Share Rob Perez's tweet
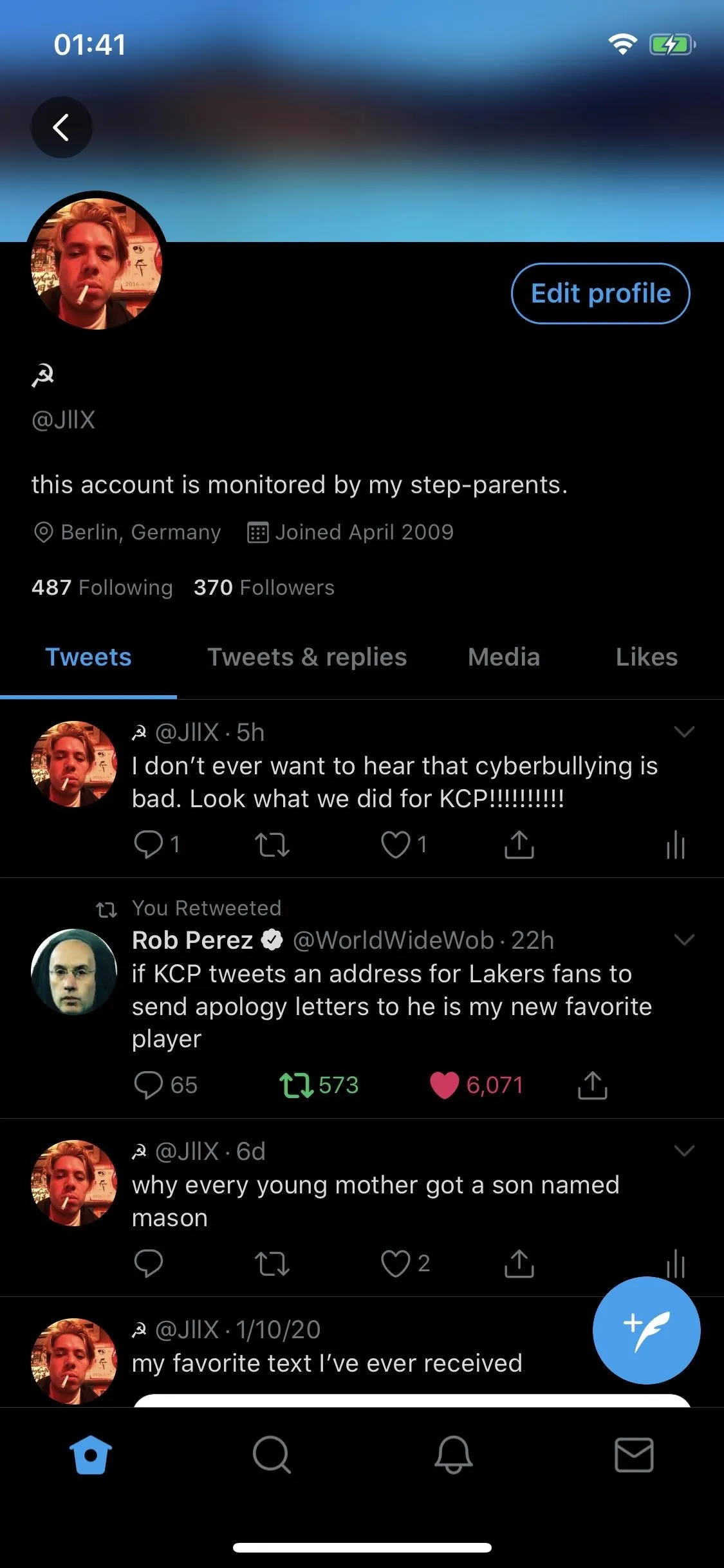 [593, 1085]
